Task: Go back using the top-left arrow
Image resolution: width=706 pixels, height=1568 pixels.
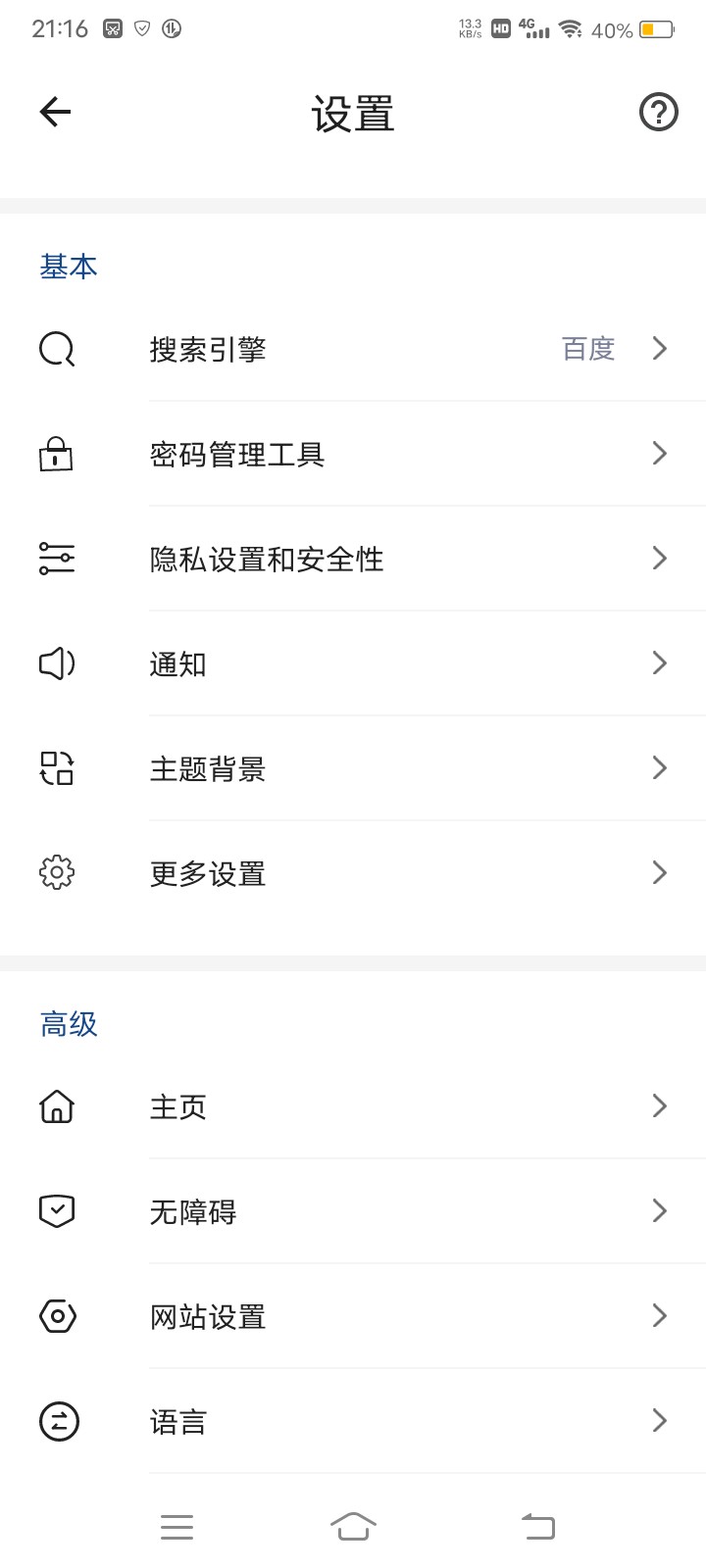Action: coord(56,112)
